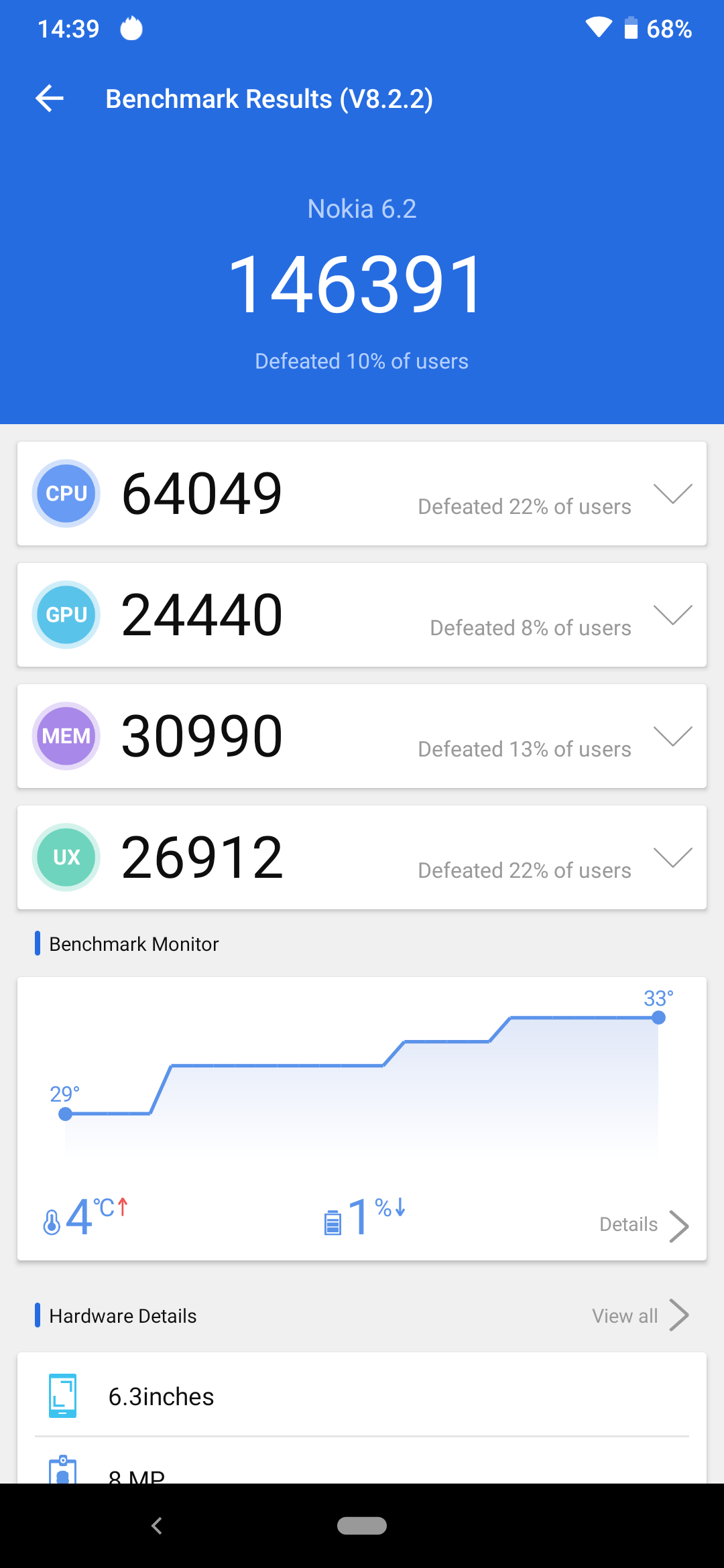Expand the GPU score breakdown
The width and height of the screenshot is (724, 1568).
pyautogui.click(x=672, y=614)
